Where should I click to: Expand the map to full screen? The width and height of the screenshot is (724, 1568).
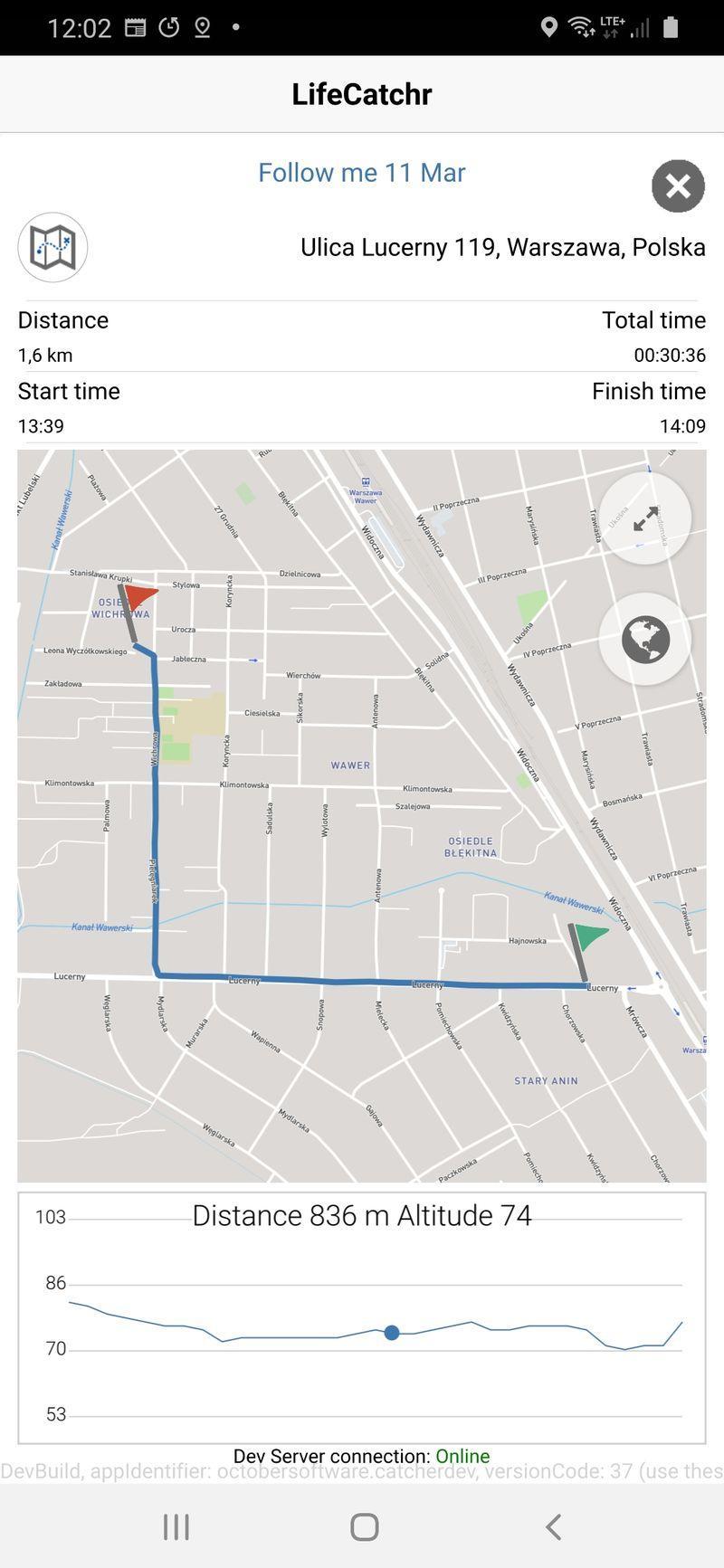pos(644,518)
